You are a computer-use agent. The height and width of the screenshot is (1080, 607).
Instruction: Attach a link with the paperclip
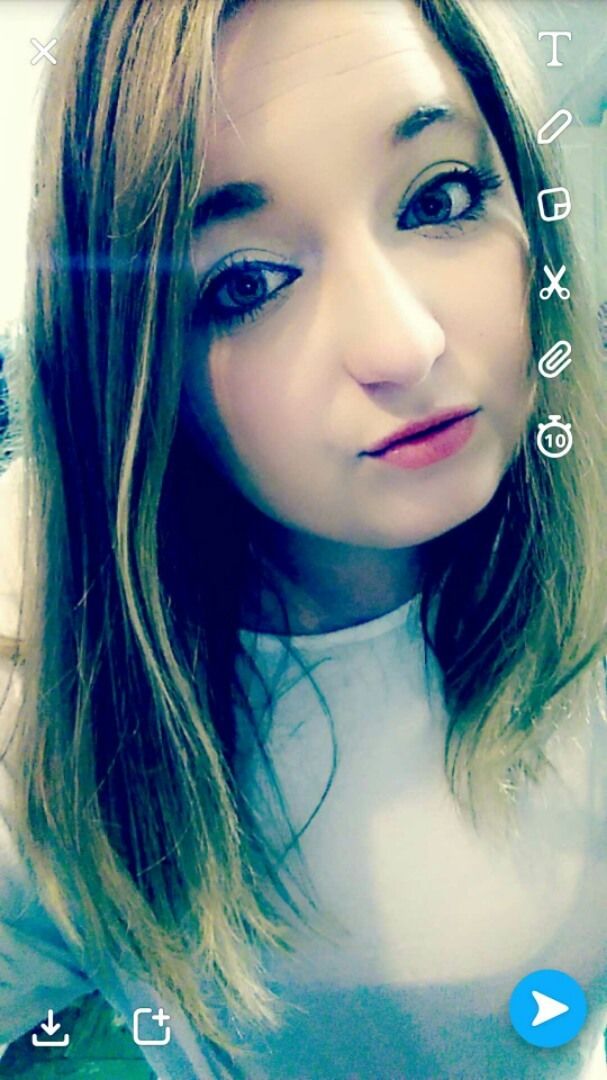tap(555, 360)
